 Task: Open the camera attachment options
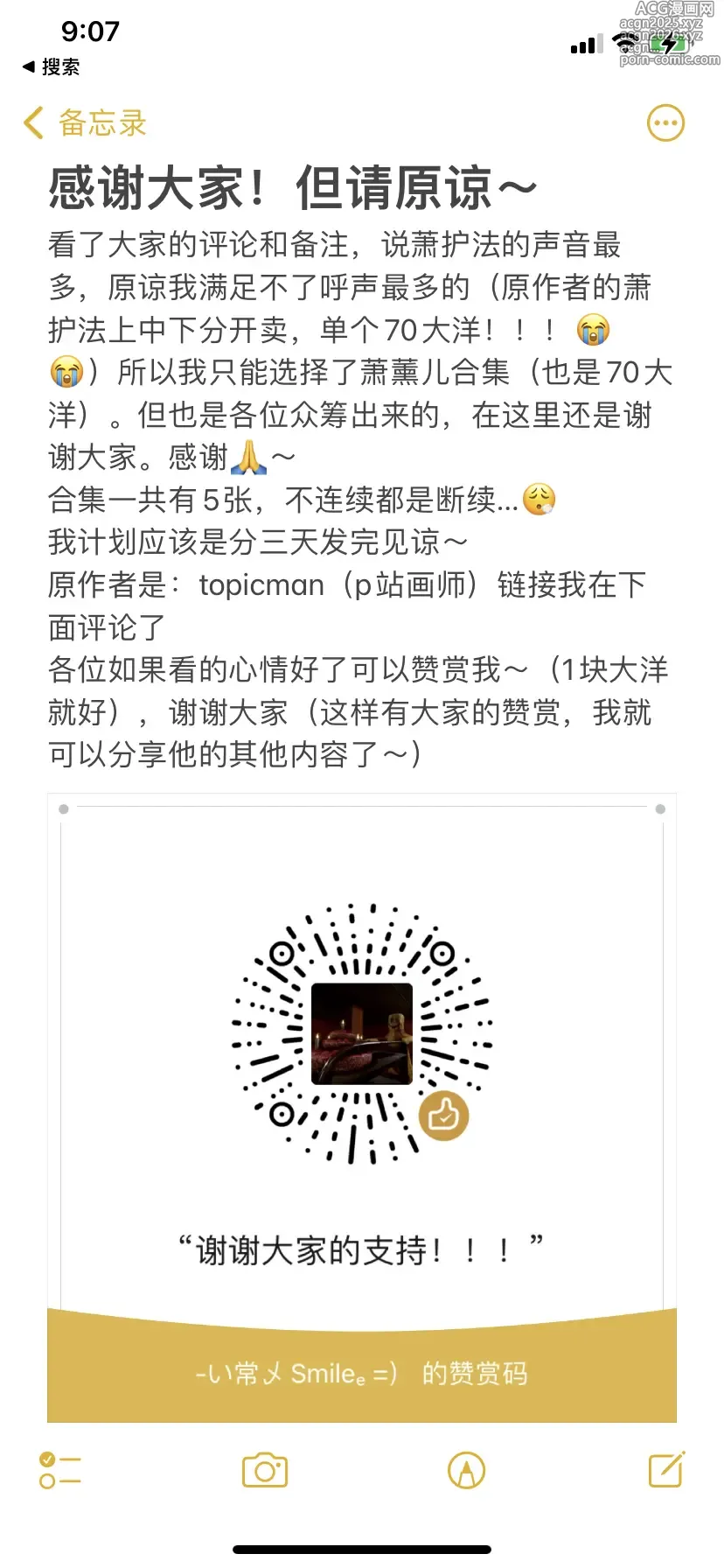point(265,1470)
